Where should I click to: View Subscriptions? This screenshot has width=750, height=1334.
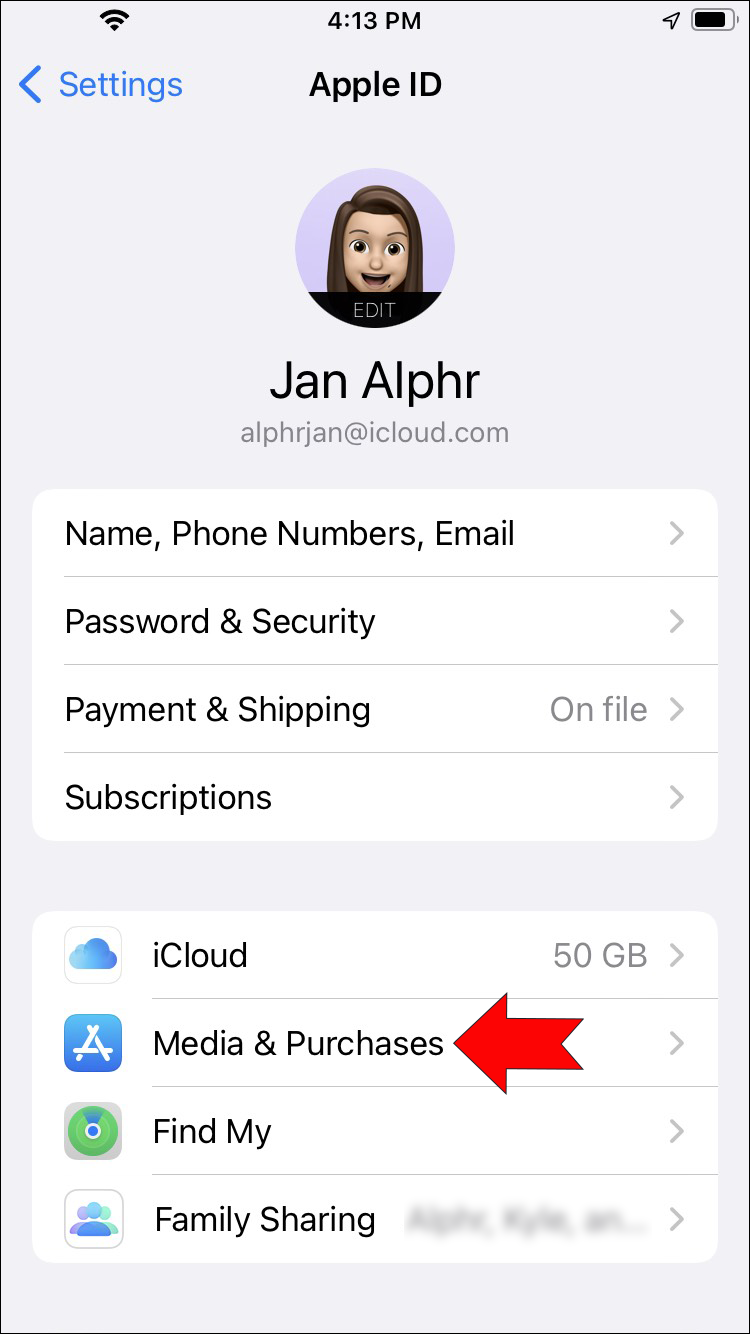click(374, 797)
